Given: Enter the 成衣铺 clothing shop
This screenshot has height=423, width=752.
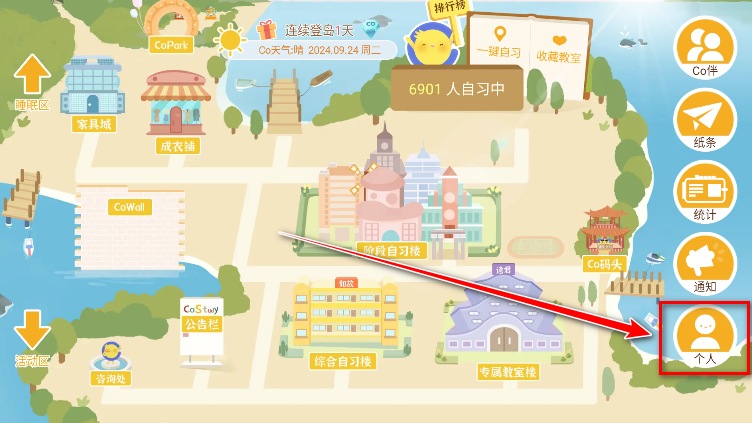Looking at the screenshot, I should [x=177, y=108].
